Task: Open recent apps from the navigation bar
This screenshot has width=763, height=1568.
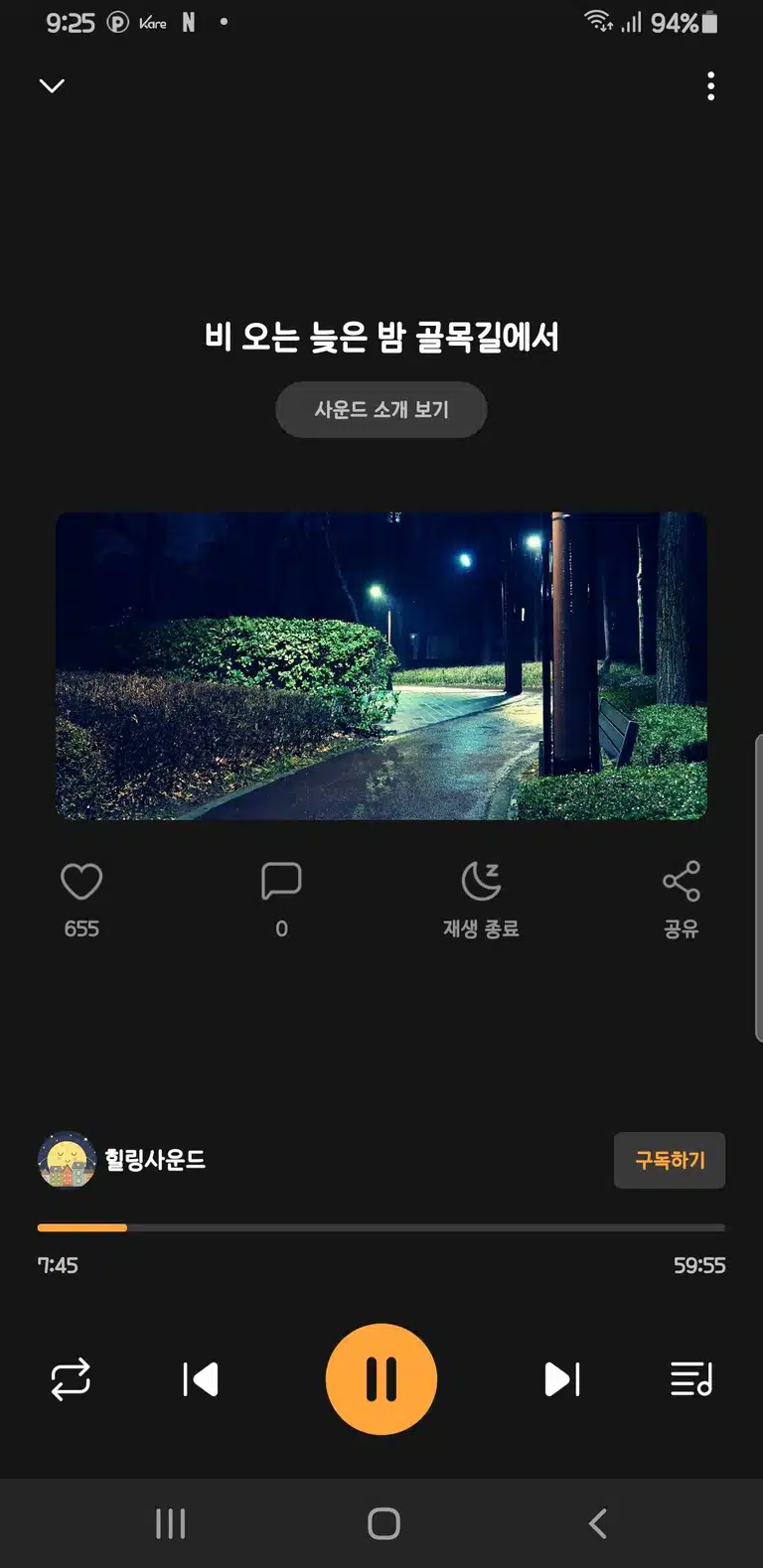Action: (x=171, y=1523)
